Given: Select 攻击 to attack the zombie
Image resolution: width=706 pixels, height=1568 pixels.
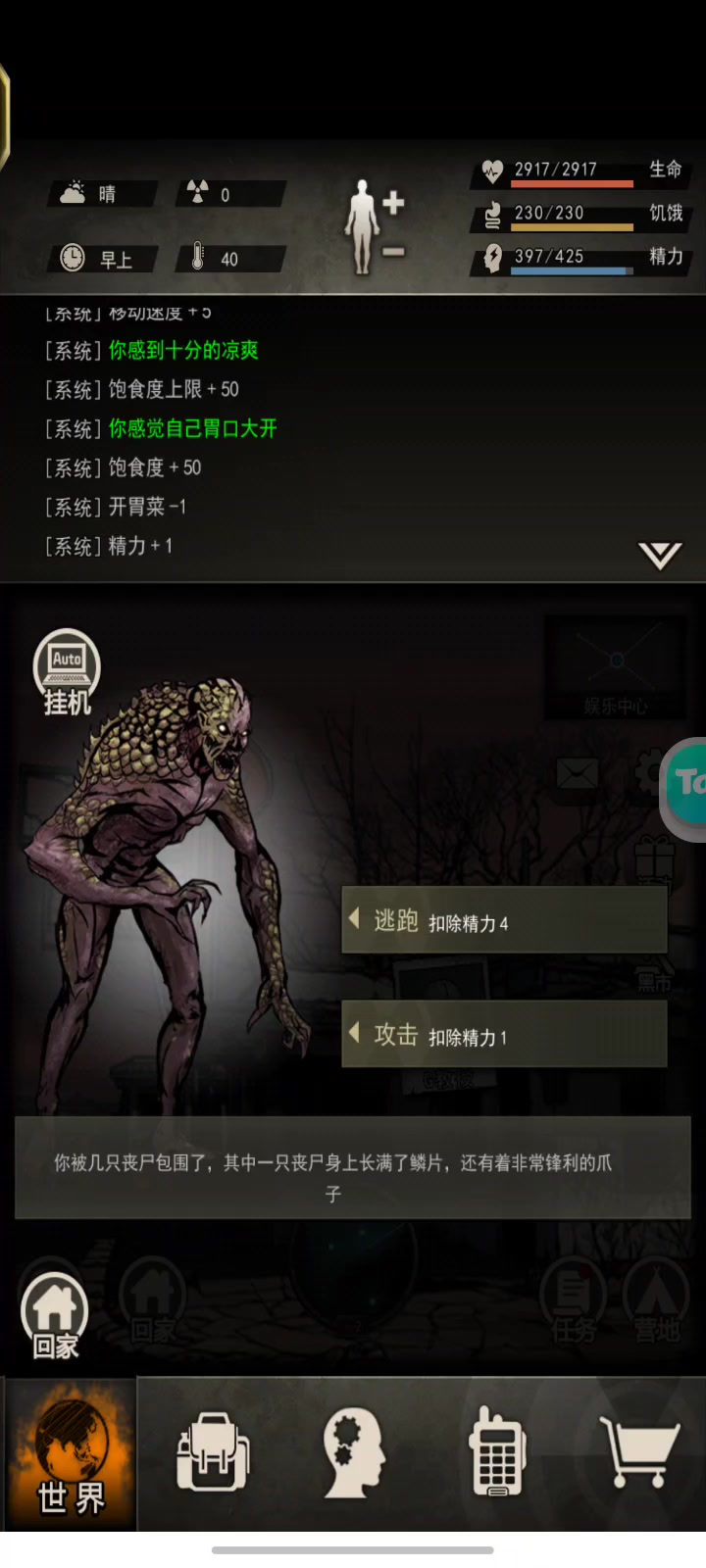Looking at the screenshot, I should [x=504, y=1034].
